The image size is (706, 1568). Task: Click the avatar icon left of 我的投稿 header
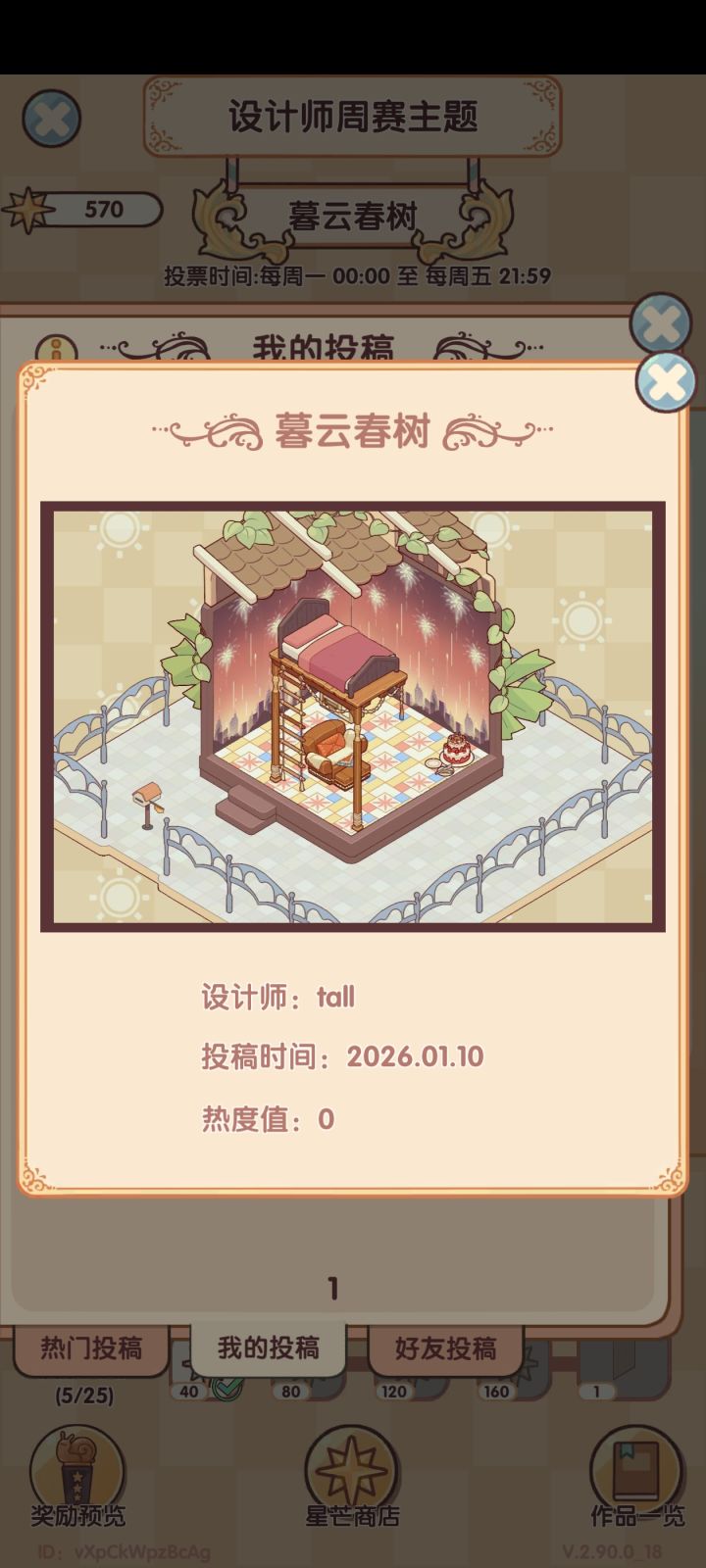point(57,351)
